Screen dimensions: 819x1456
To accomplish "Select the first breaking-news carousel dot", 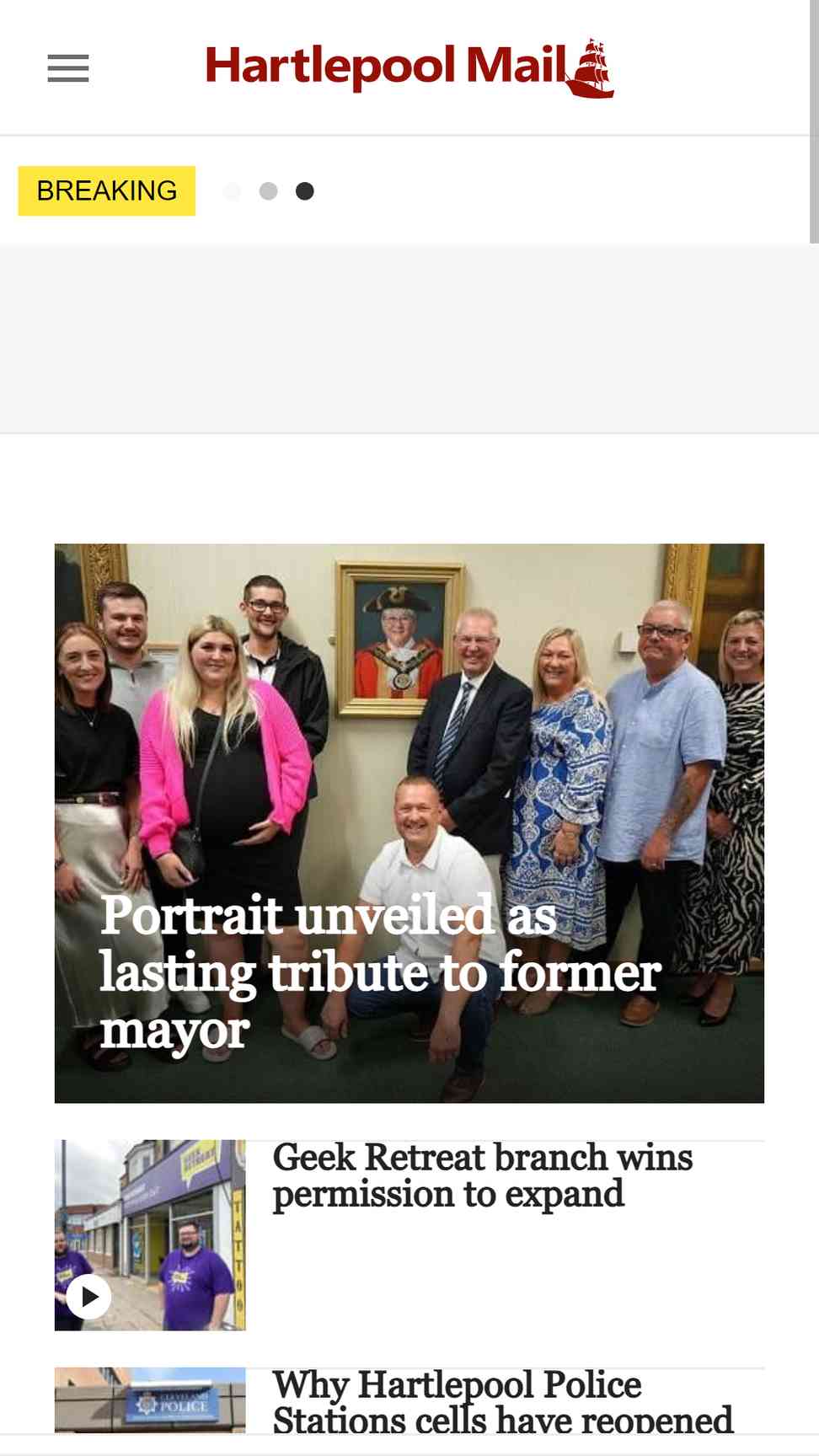I will [x=232, y=191].
